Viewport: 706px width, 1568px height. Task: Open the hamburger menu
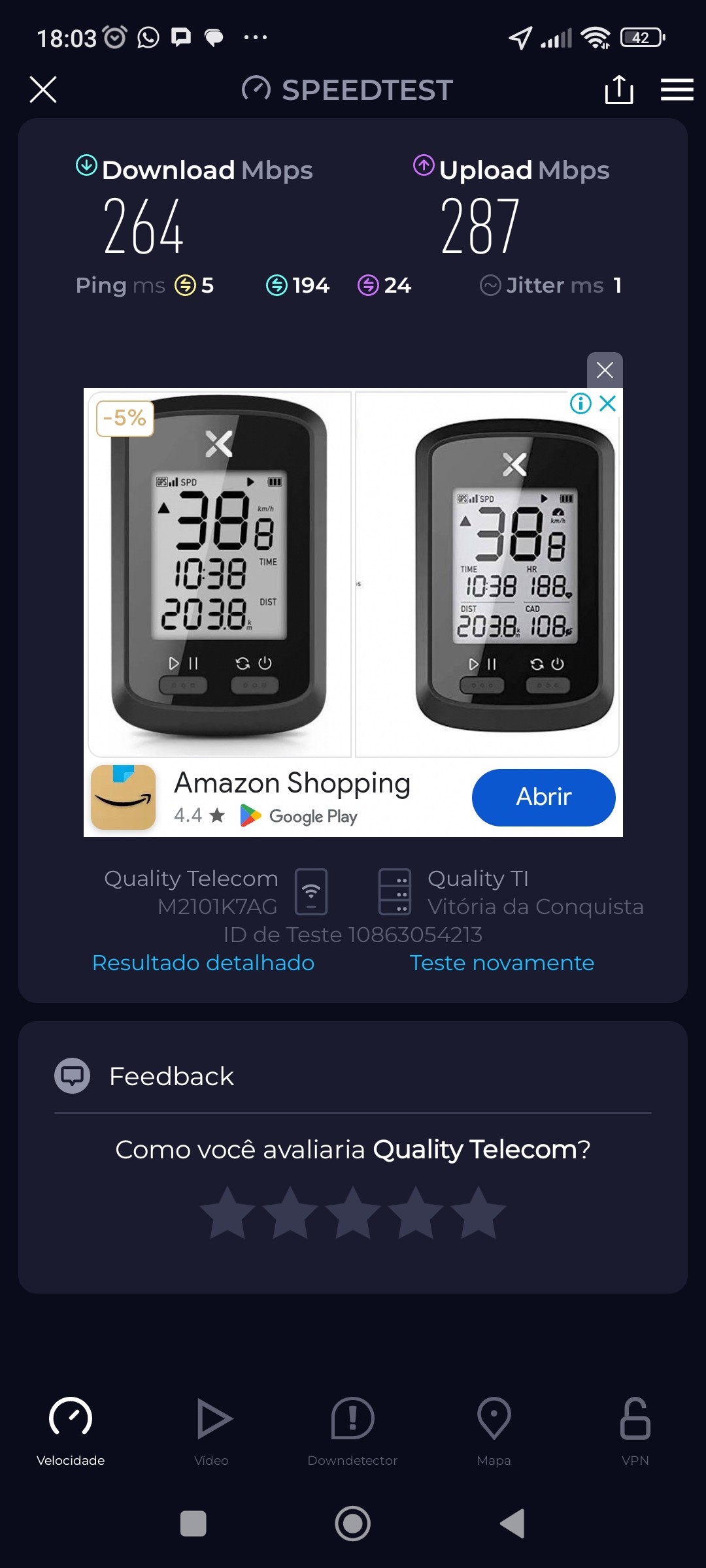[677, 90]
